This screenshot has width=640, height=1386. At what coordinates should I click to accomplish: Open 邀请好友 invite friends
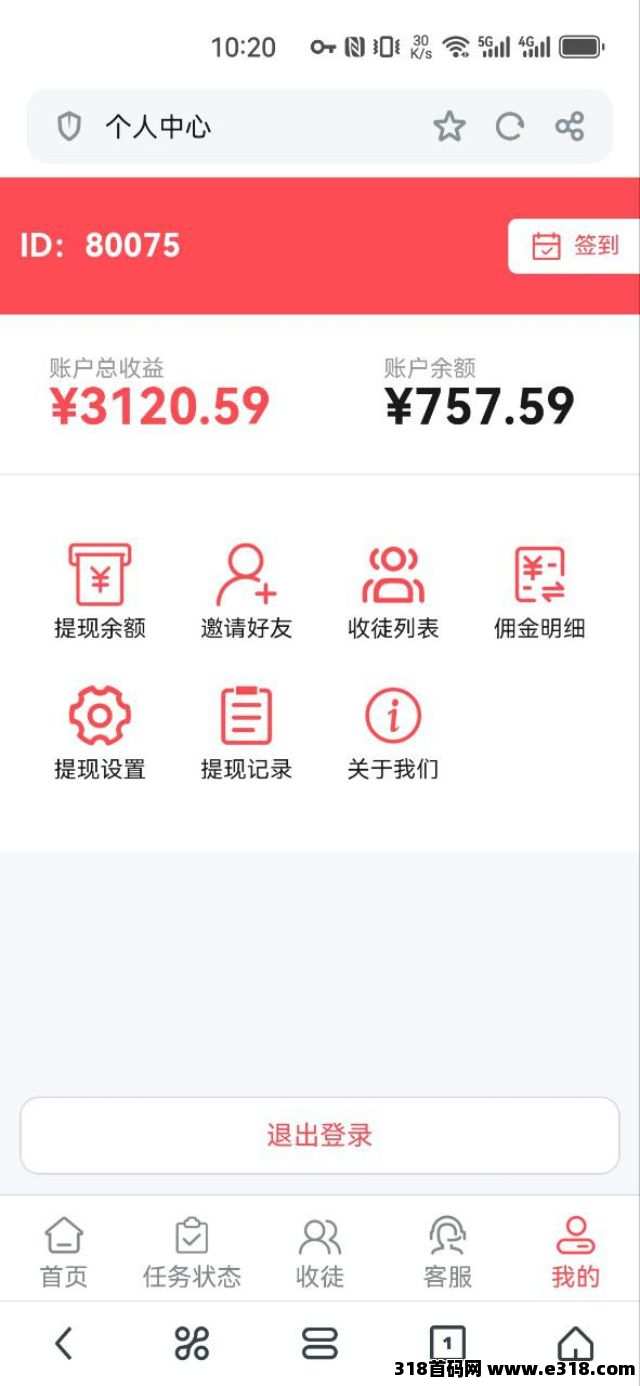(x=246, y=592)
